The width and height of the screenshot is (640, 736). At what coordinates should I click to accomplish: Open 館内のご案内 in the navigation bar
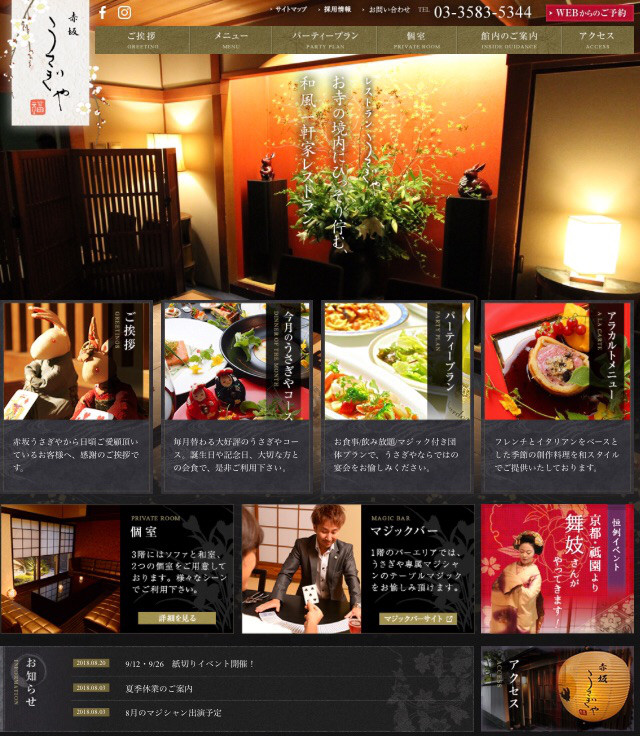(509, 39)
